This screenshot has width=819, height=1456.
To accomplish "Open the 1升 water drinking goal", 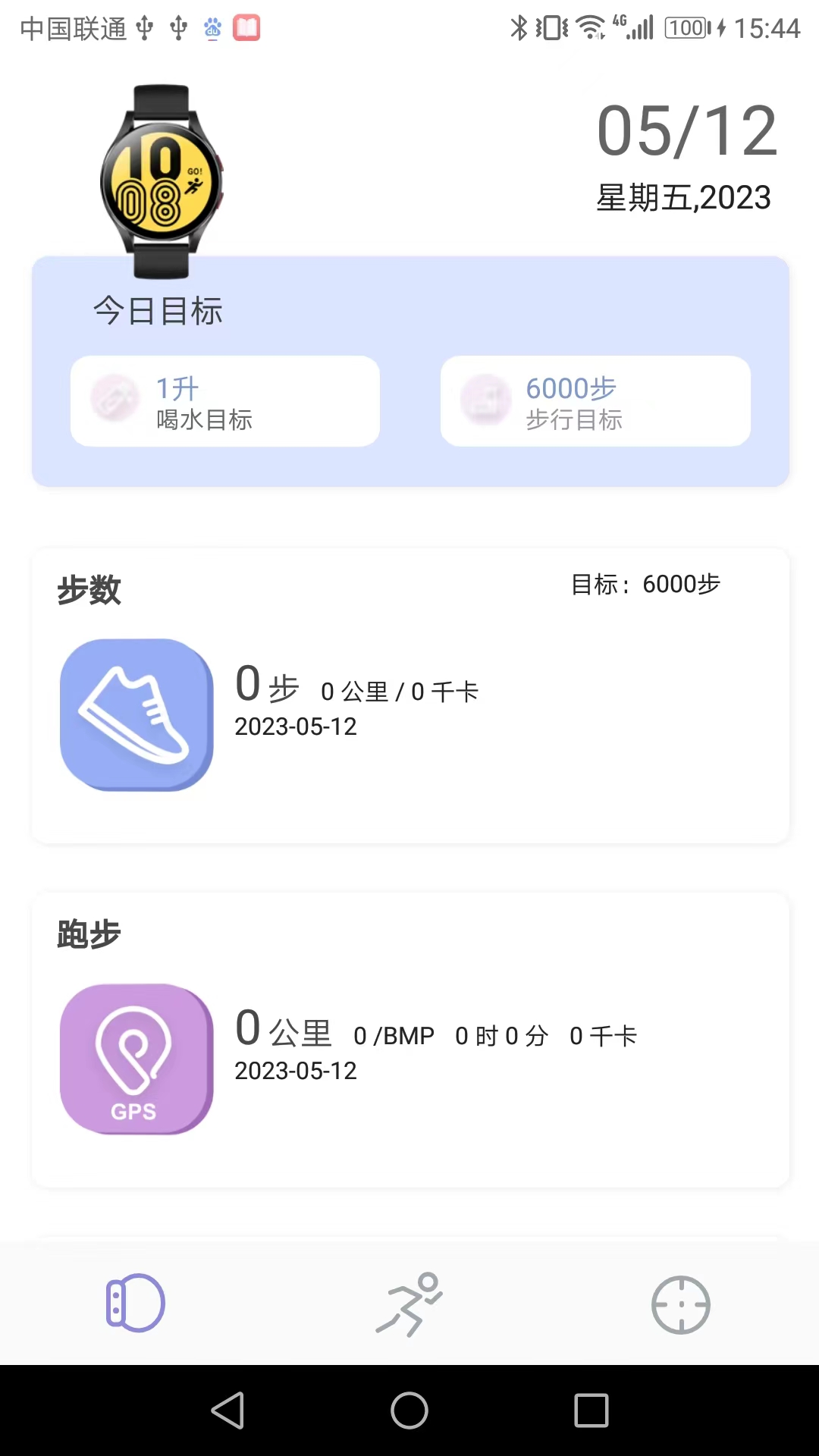I will [x=224, y=401].
